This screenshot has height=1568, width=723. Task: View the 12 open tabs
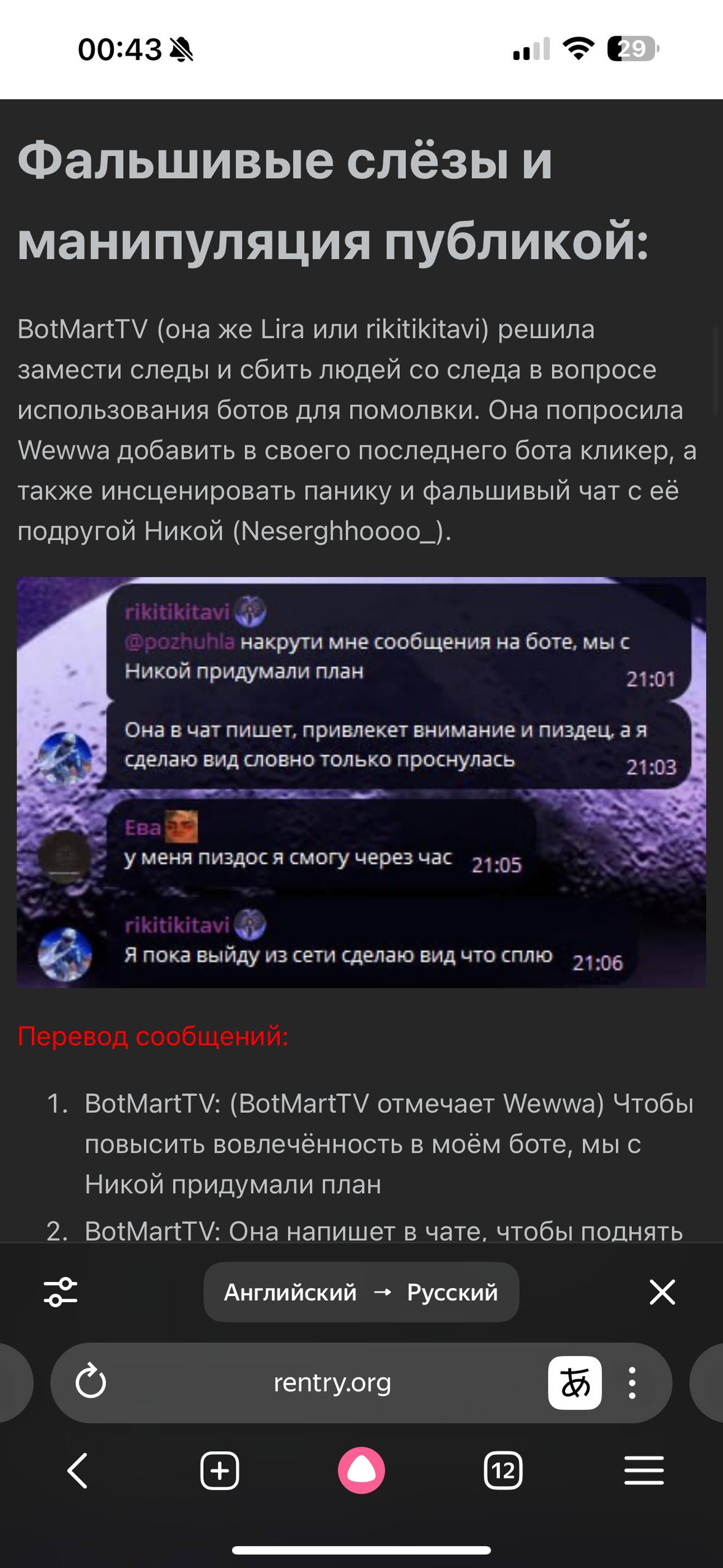(x=503, y=1470)
